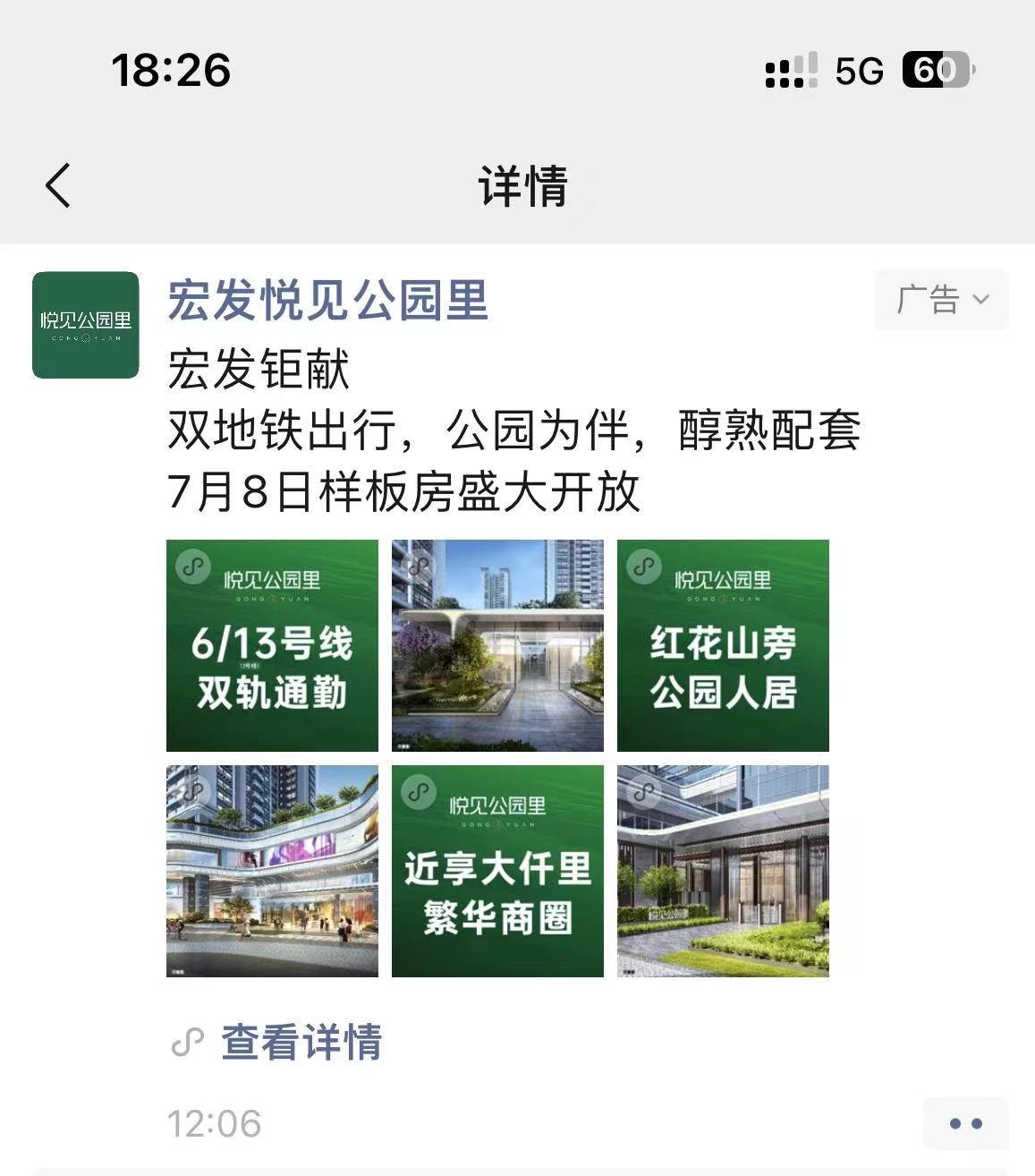The height and width of the screenshot is (1176, 1035).
Task: View the glass lobby entrance rendering
Action: click(497, 645)
